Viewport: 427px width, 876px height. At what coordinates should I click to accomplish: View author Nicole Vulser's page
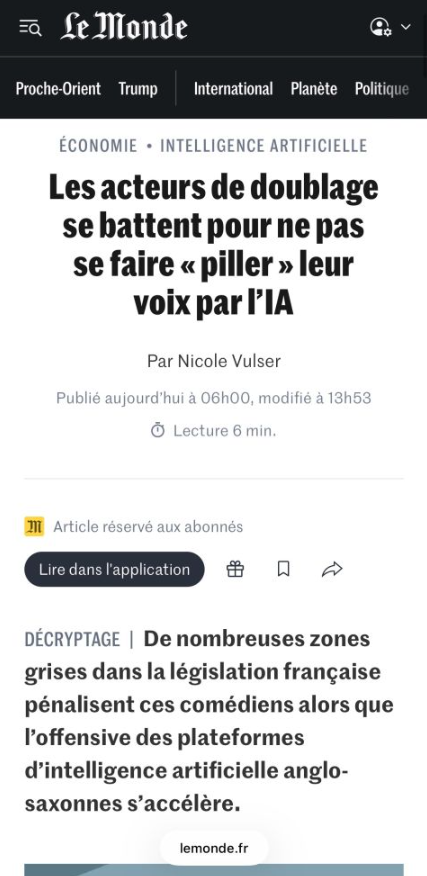(229, 361)
